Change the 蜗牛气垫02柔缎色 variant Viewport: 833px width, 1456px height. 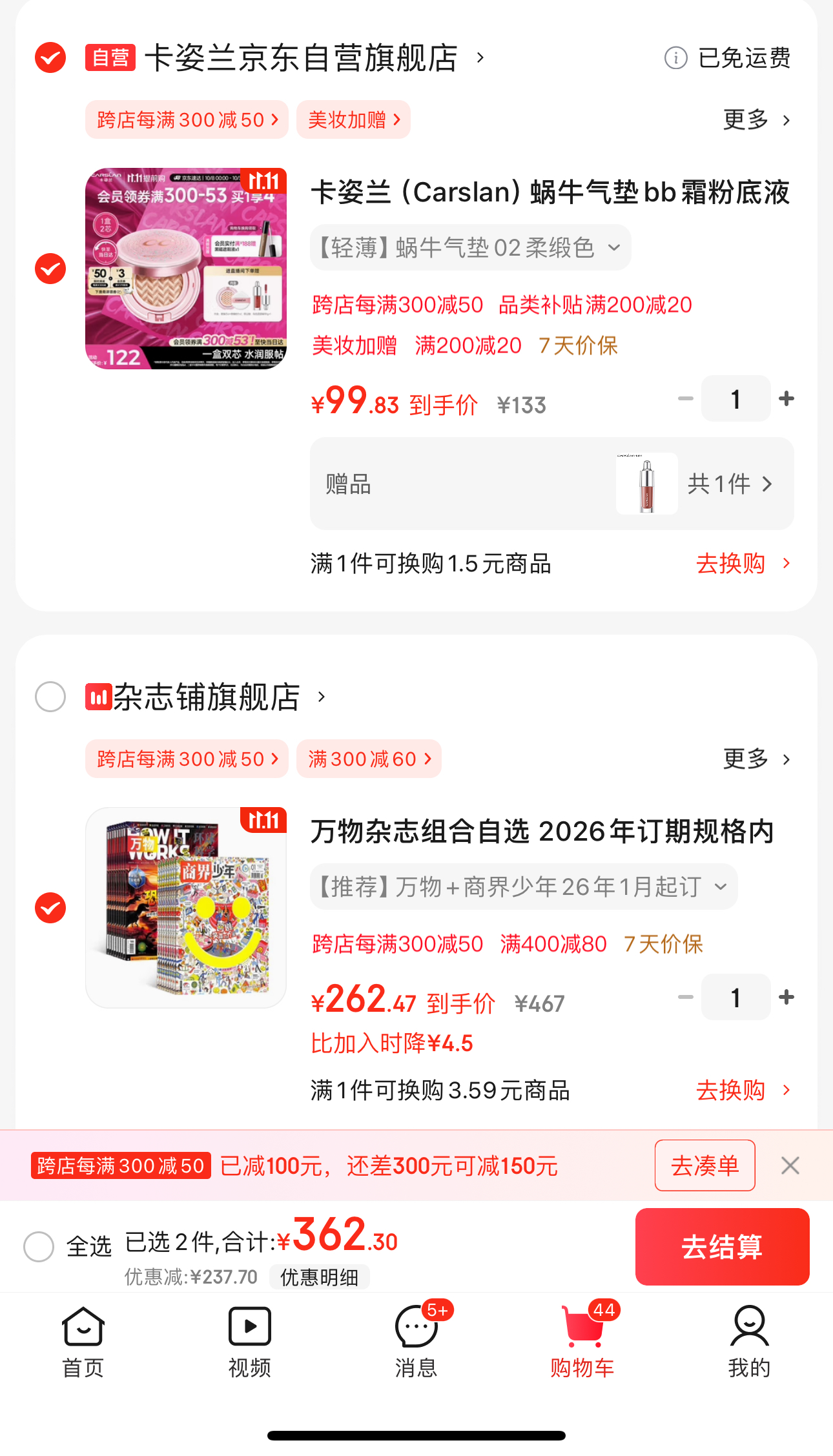[x=470, y=247]
